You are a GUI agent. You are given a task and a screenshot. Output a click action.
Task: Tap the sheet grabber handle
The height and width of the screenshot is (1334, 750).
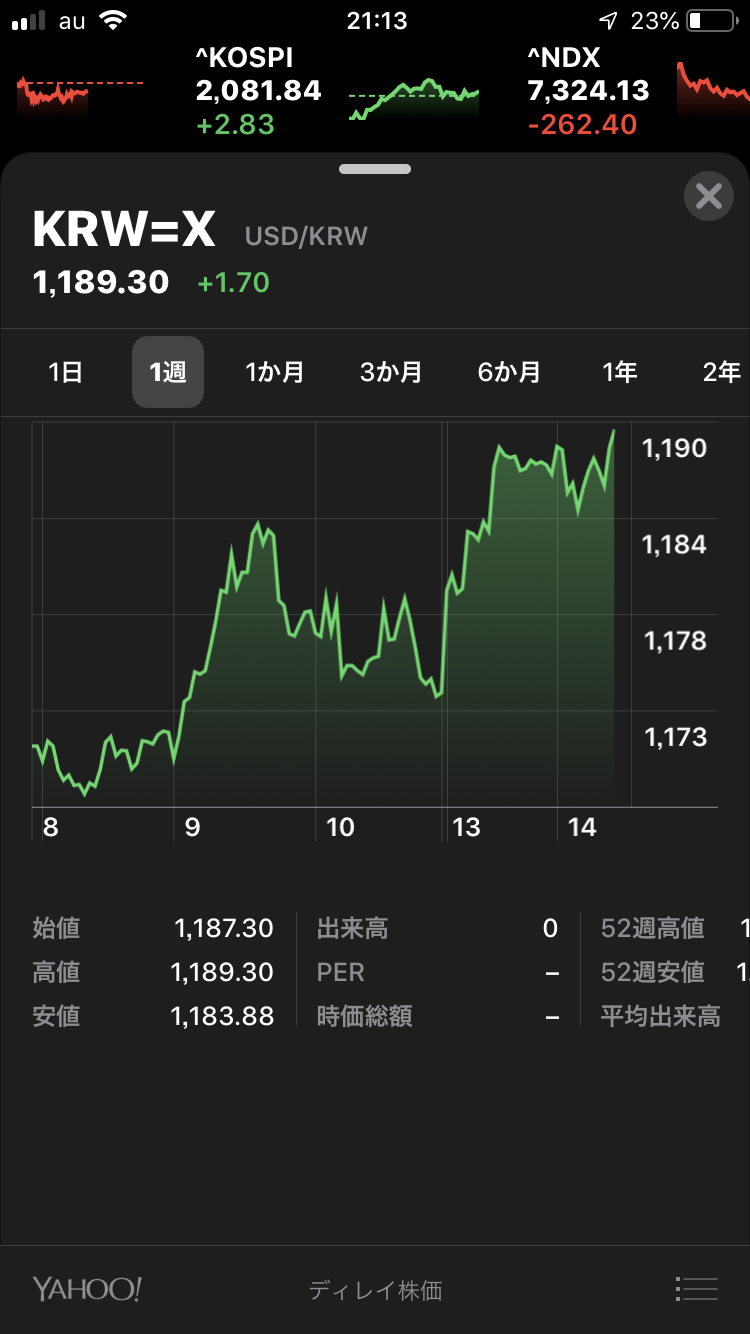click(x=375, y=169)
